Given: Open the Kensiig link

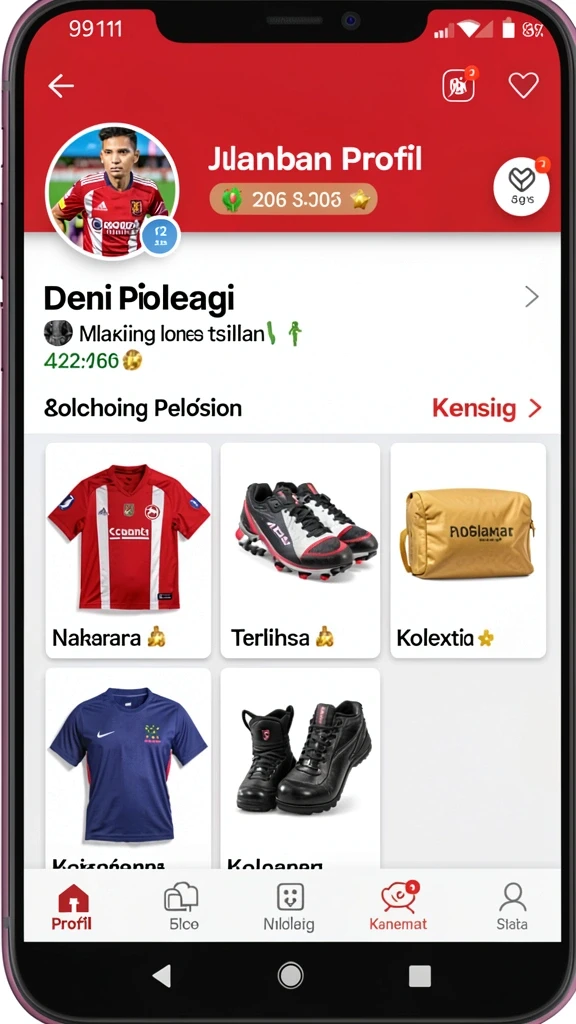Looking at the screenshot, I should [487, 408].
